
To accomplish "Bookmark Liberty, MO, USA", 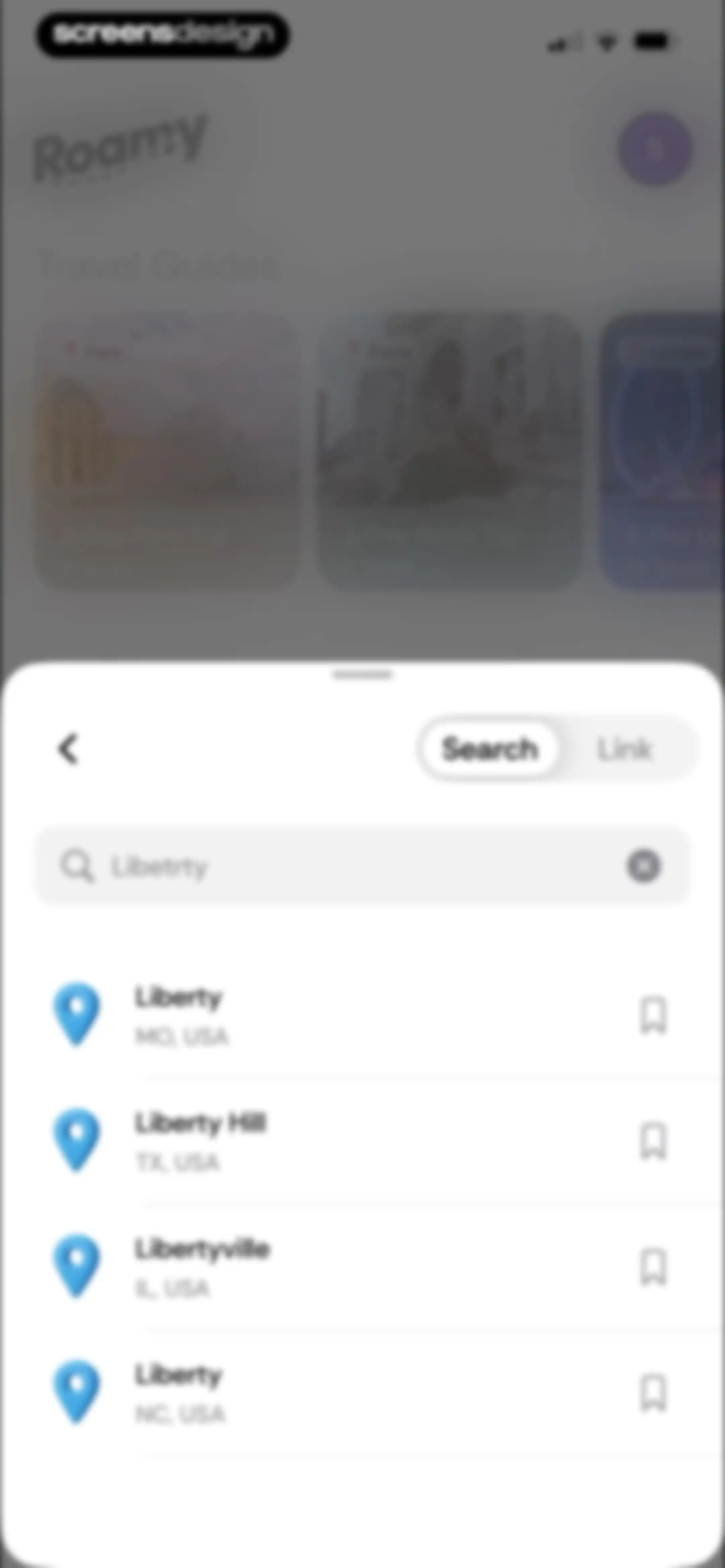I will pyautogui.click(x=654, y=1015).
